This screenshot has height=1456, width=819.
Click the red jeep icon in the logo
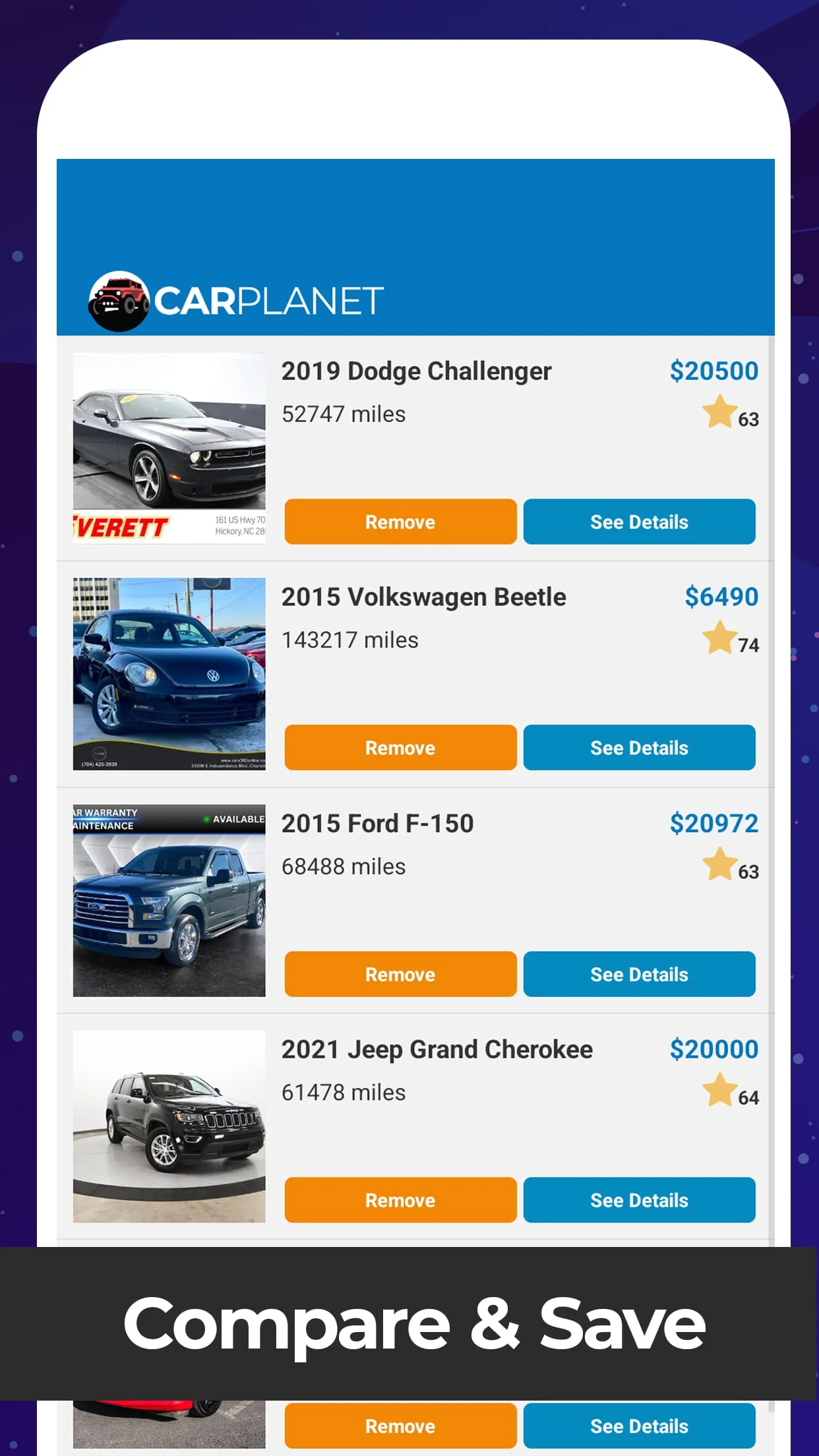(119, 300)
